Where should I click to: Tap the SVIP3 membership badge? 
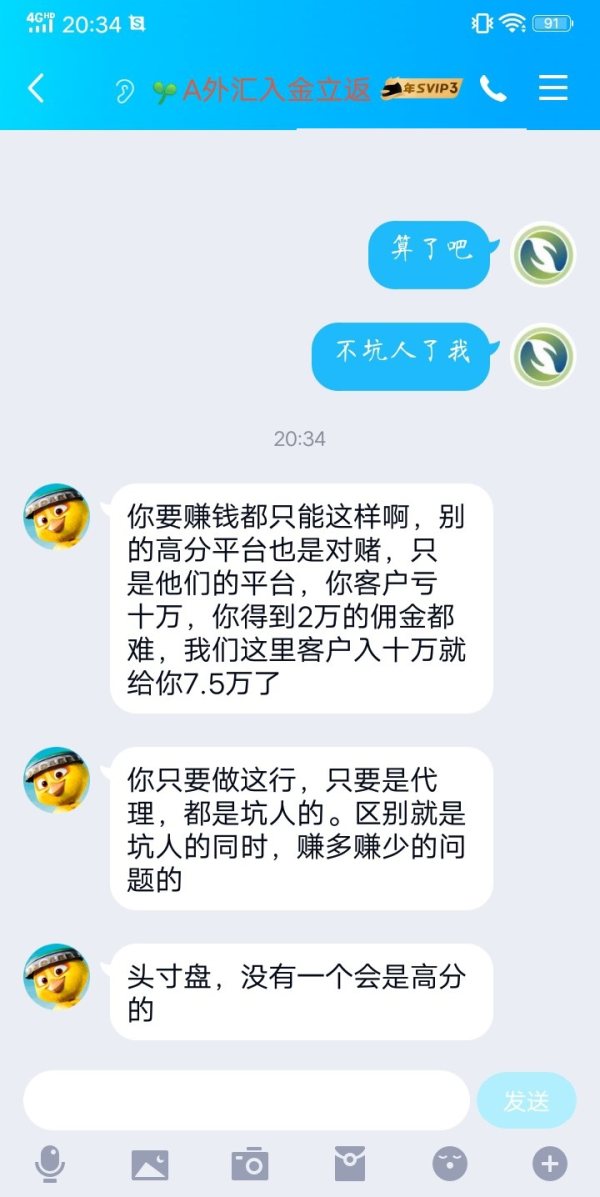(x=421, y=89)
